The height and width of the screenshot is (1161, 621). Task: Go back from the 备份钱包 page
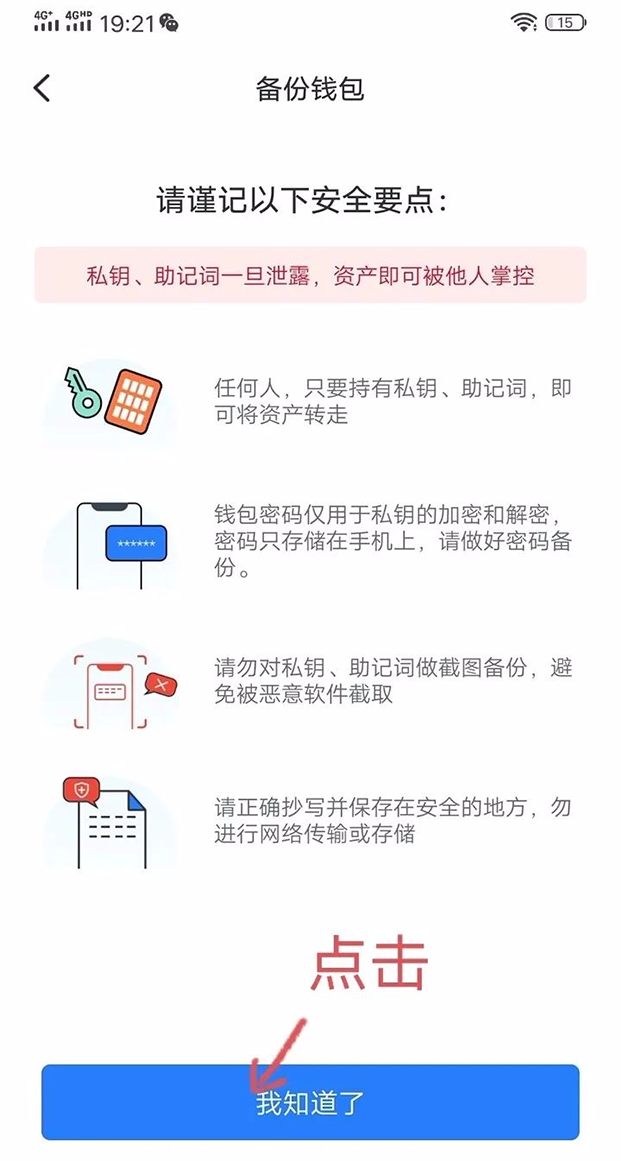click(x=42, y=88)
